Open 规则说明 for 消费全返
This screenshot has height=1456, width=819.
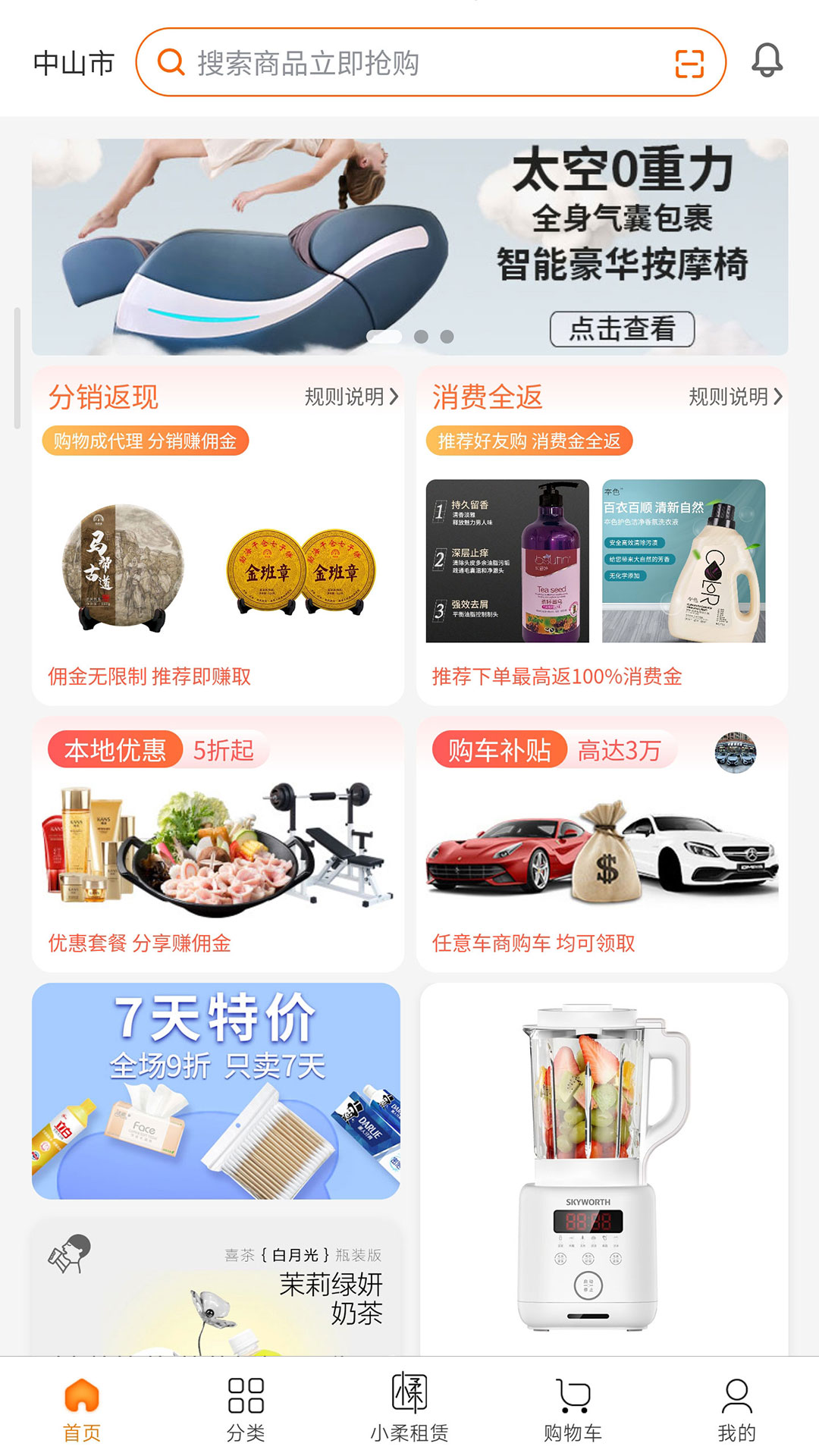tap(733, 397)
